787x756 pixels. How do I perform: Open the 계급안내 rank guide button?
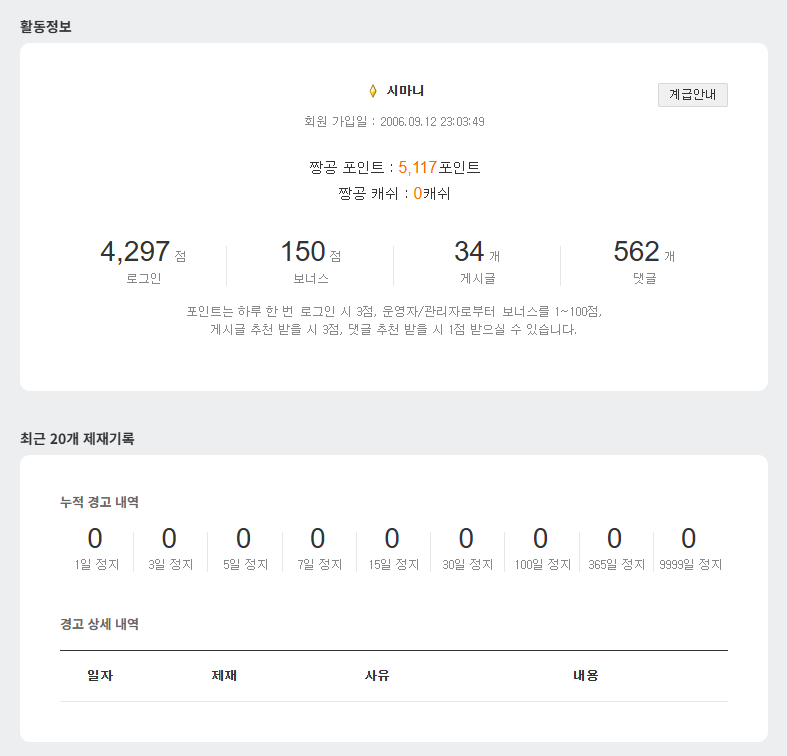692,95
